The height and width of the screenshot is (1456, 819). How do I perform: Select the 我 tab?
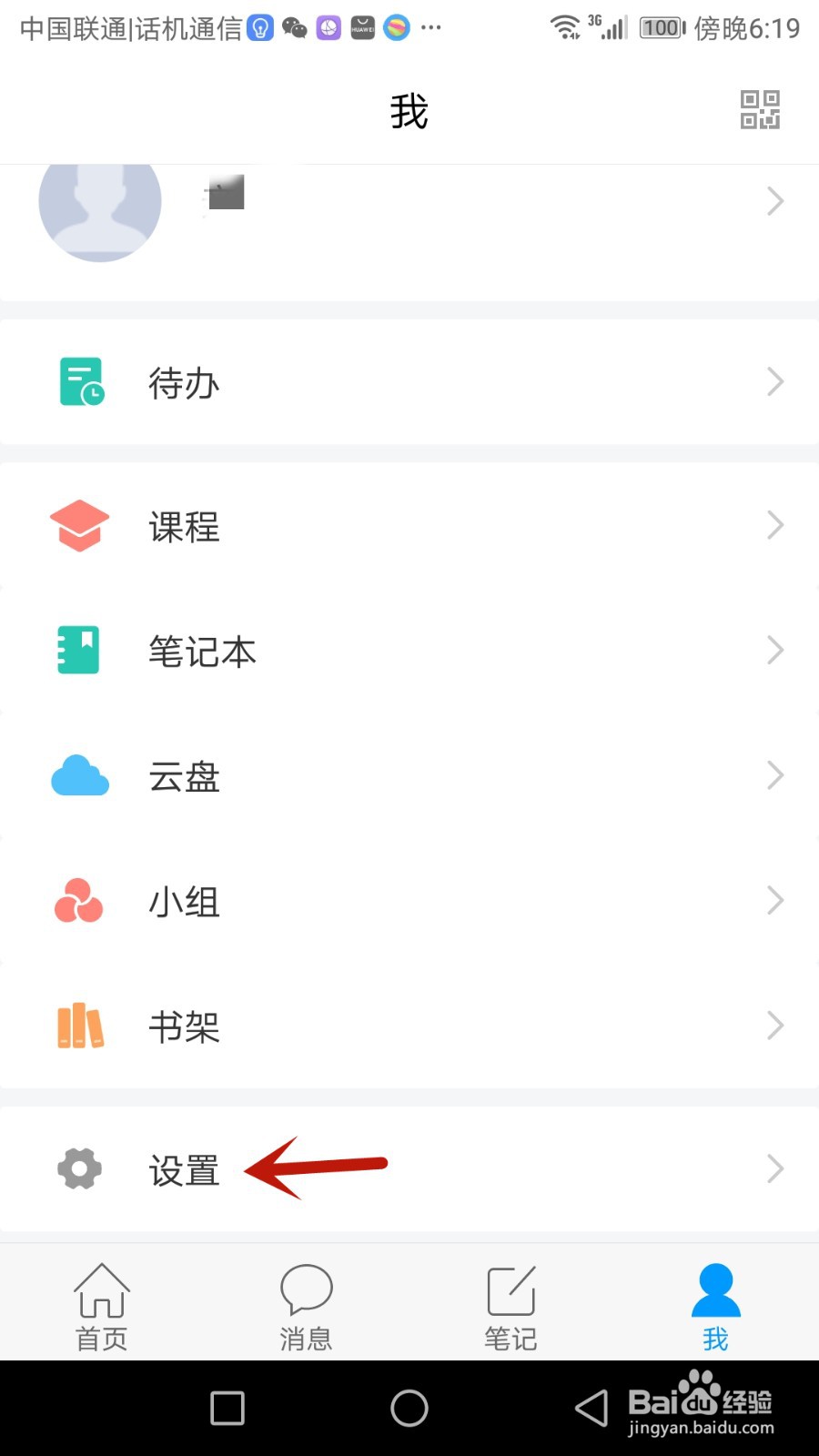tap(716, 1307)
